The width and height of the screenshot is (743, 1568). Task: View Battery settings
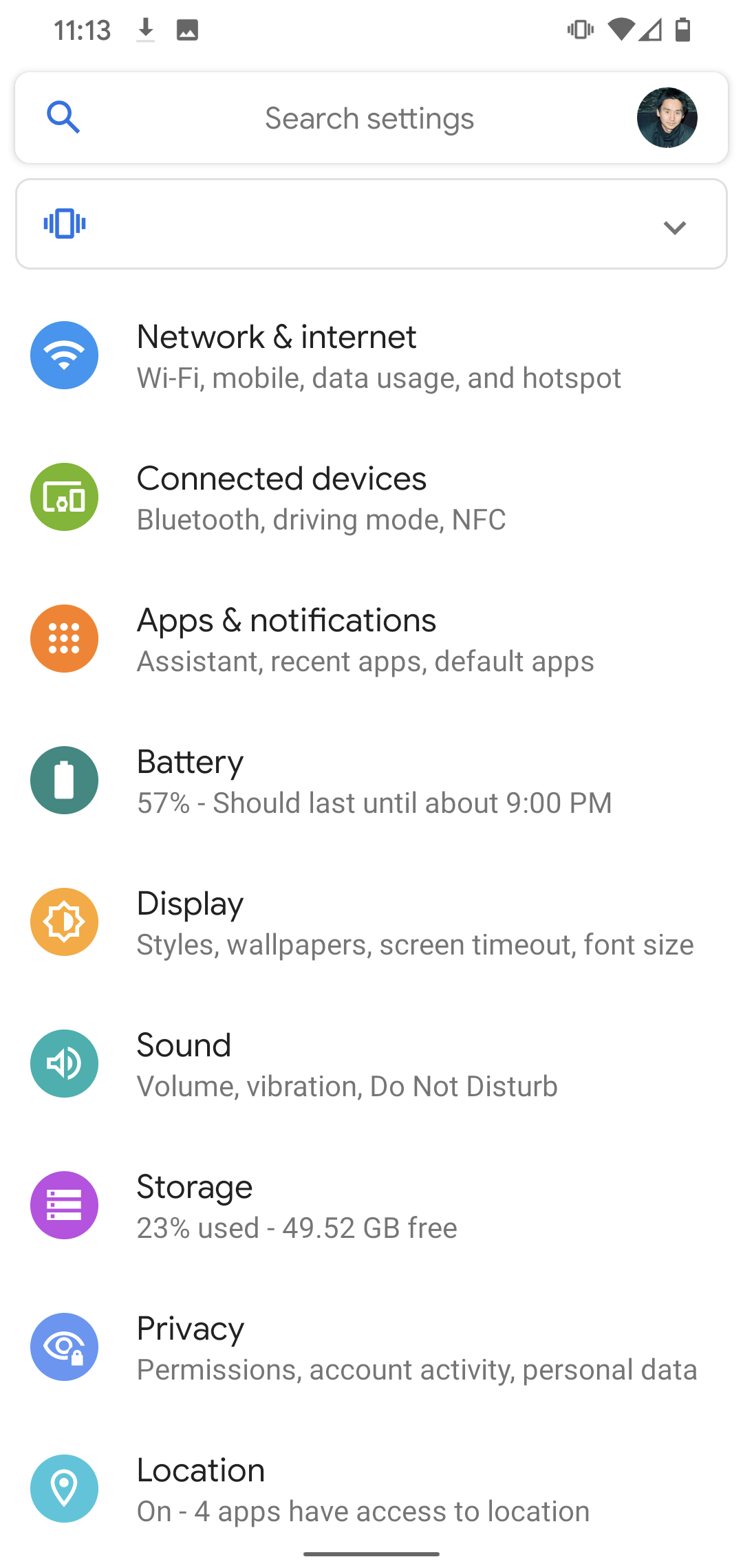pyautogui.click(x=371, y=781)
